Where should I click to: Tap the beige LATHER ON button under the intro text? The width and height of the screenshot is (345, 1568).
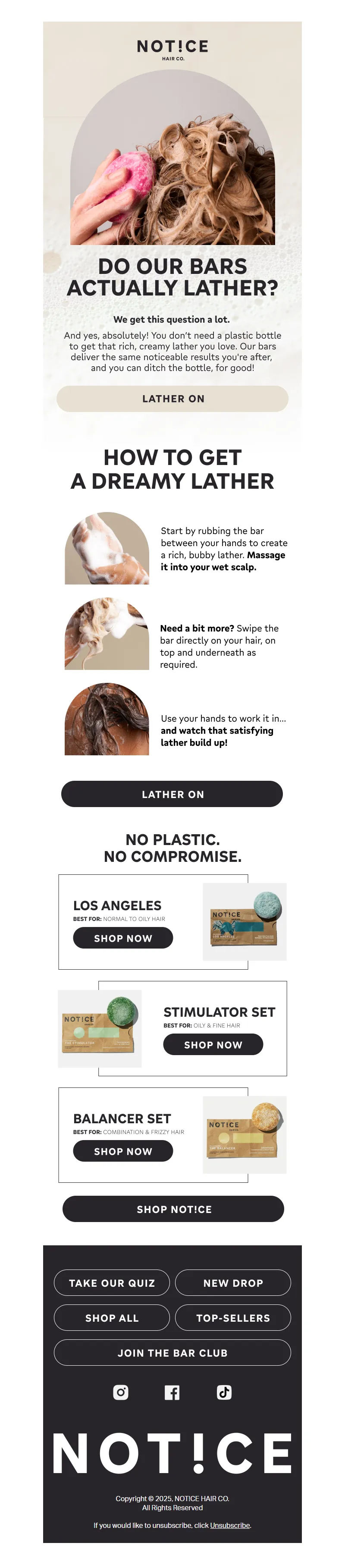click(172, 399)
